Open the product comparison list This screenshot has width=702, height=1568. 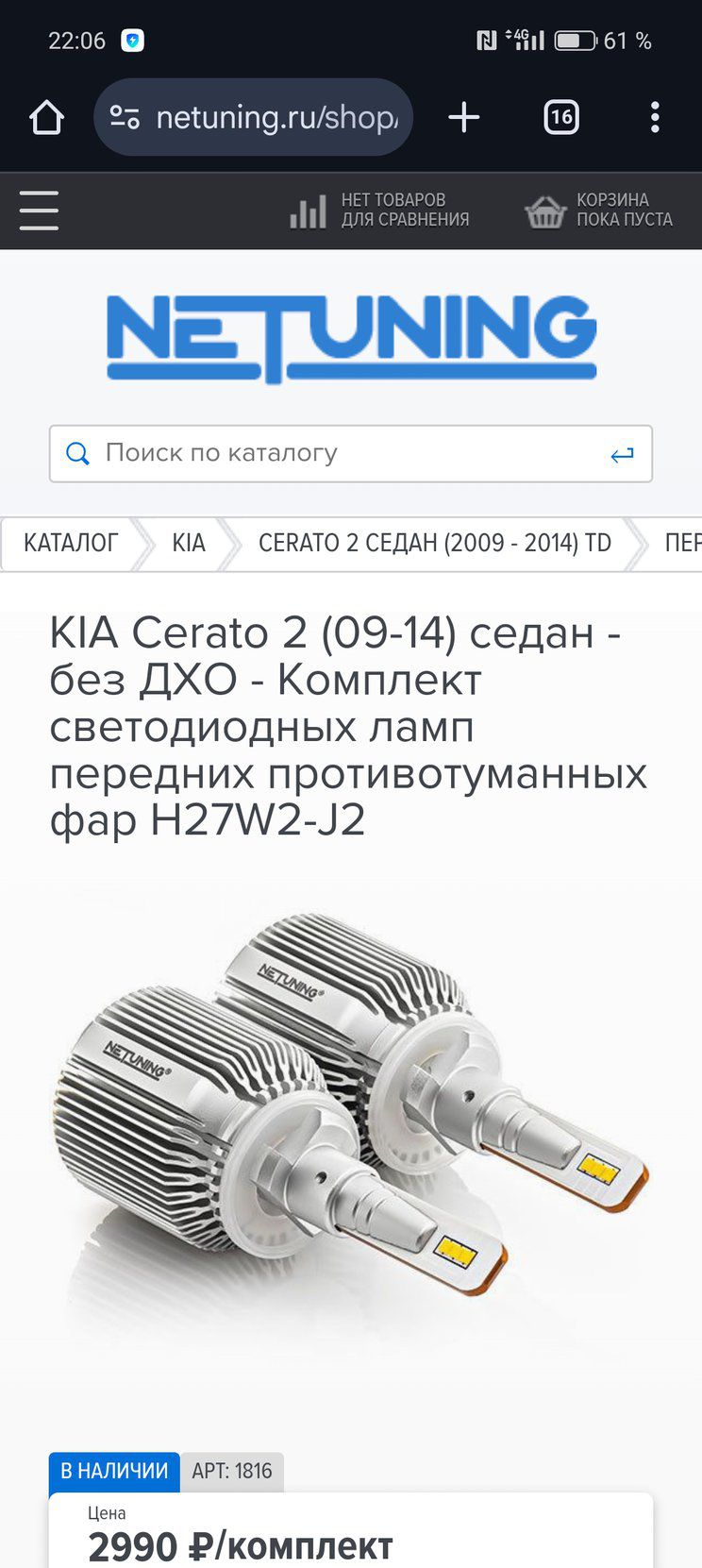click(379, 211)
